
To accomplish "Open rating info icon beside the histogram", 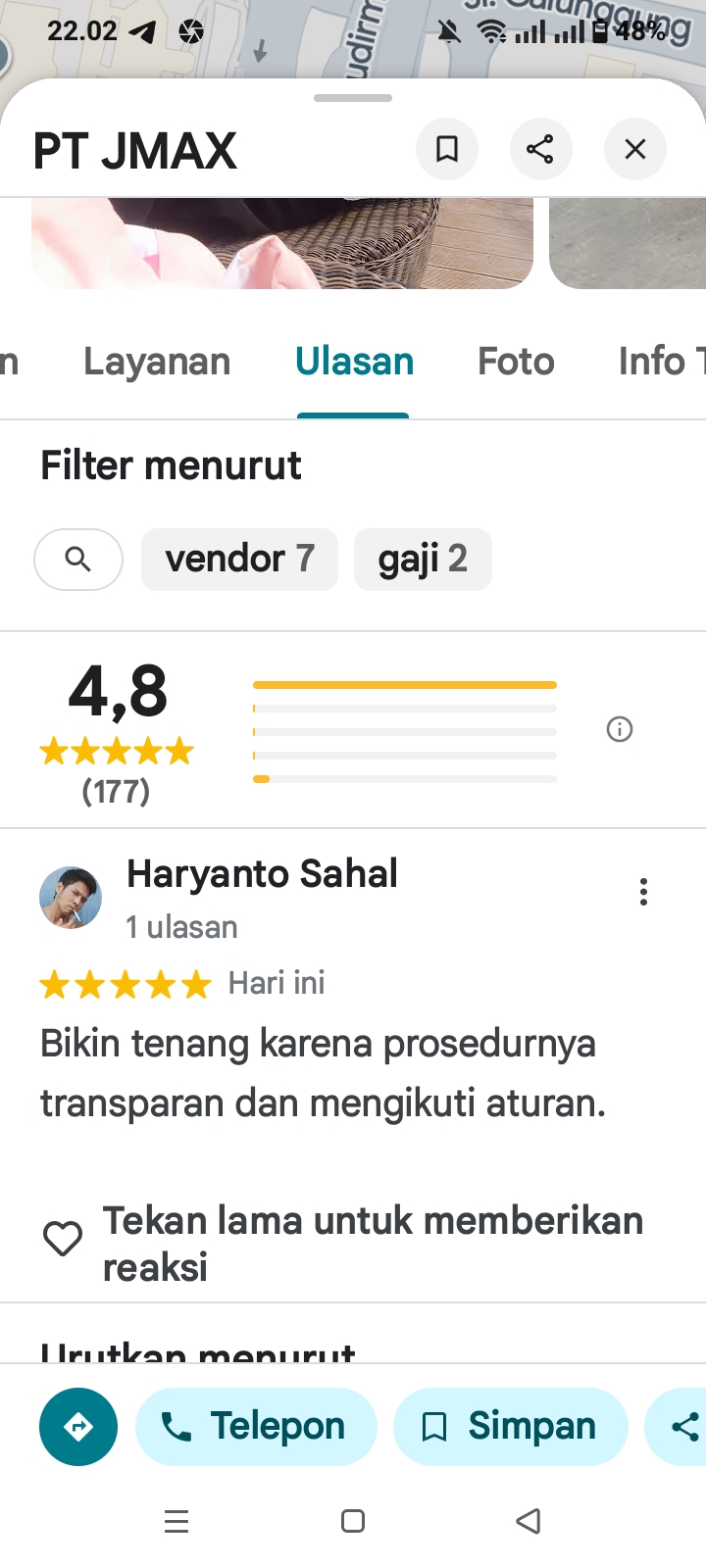I will (620, 729).
